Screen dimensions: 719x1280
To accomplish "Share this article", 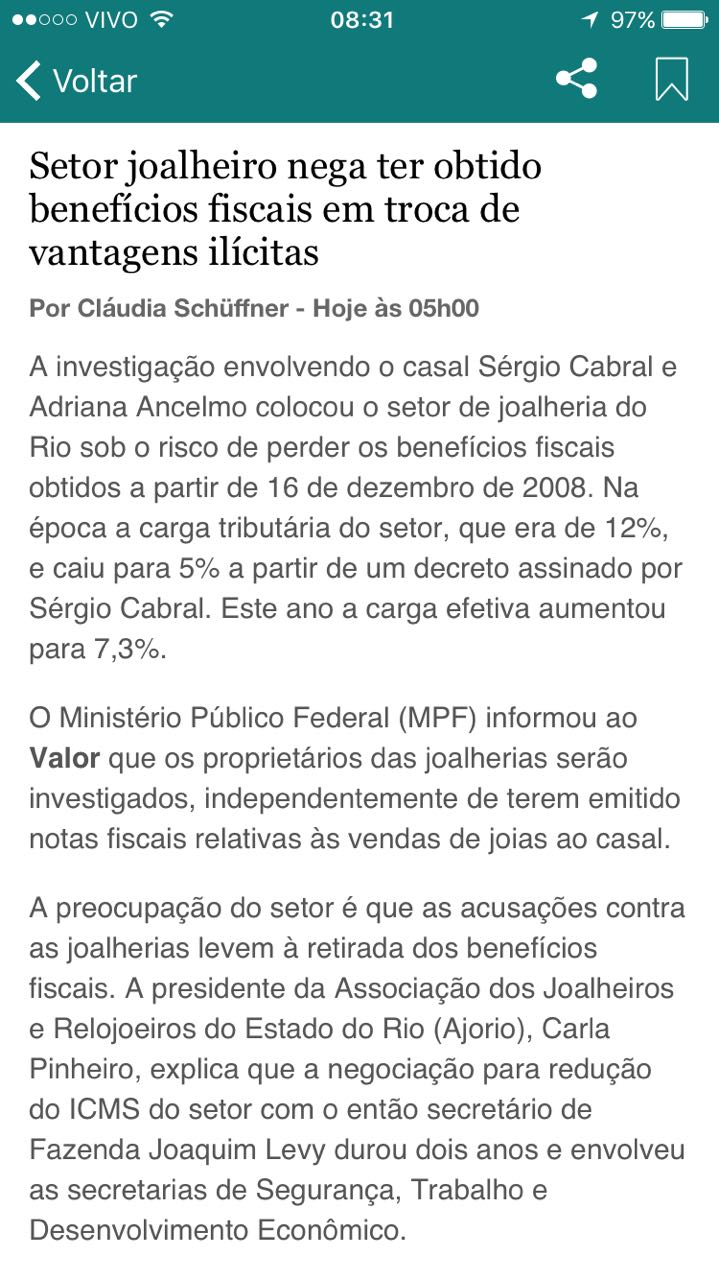I will click(x=577, y=79).
